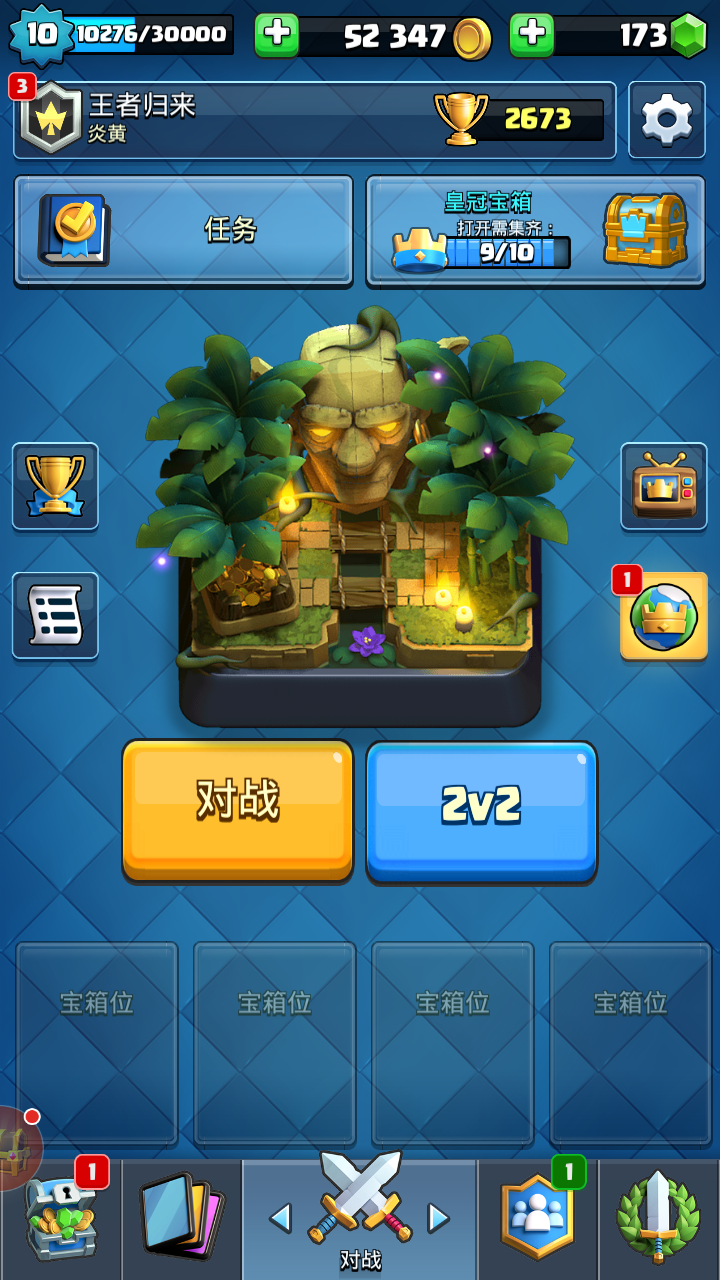
Task: Open the scroll news icon
Action: 55,615
